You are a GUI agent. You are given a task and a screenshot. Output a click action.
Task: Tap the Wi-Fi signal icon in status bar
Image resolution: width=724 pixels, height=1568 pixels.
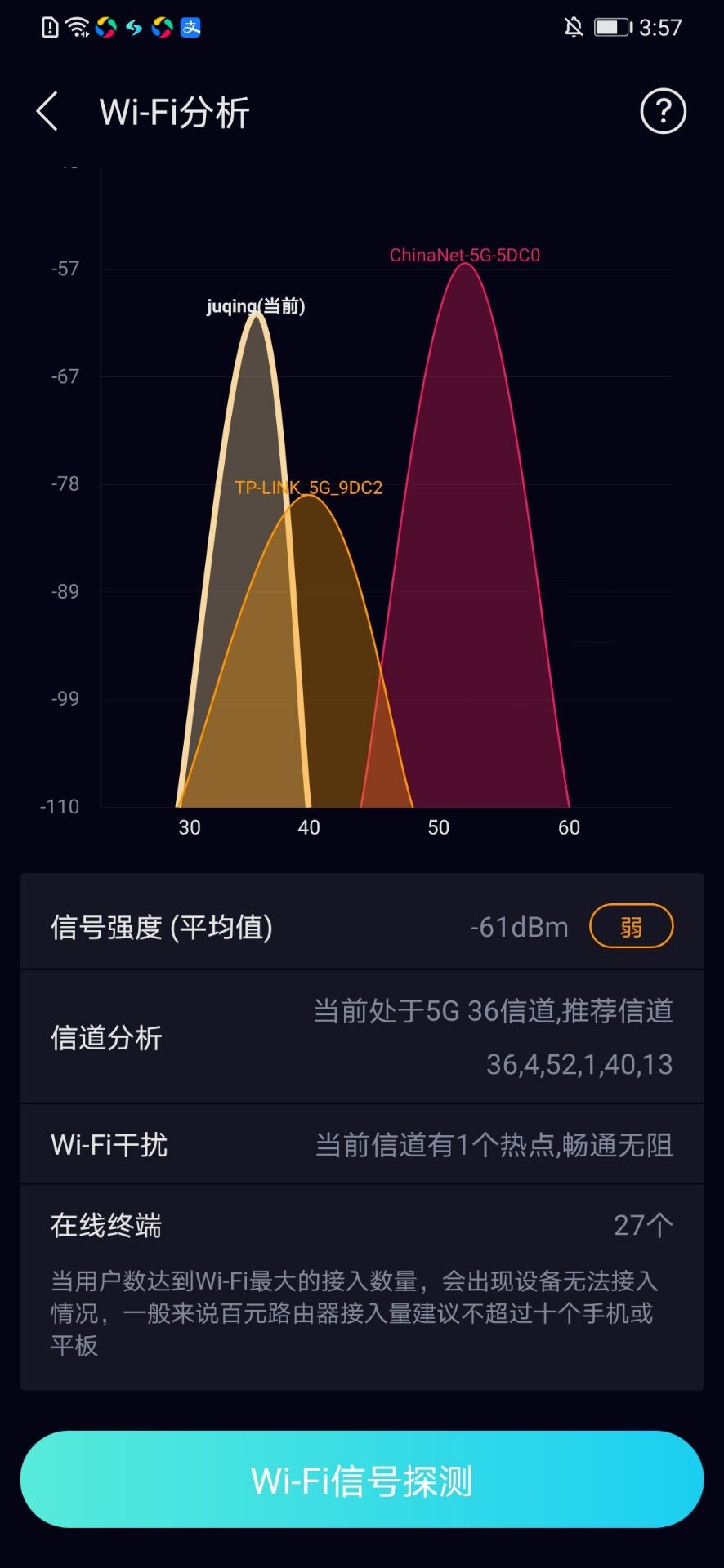point(77,26)
